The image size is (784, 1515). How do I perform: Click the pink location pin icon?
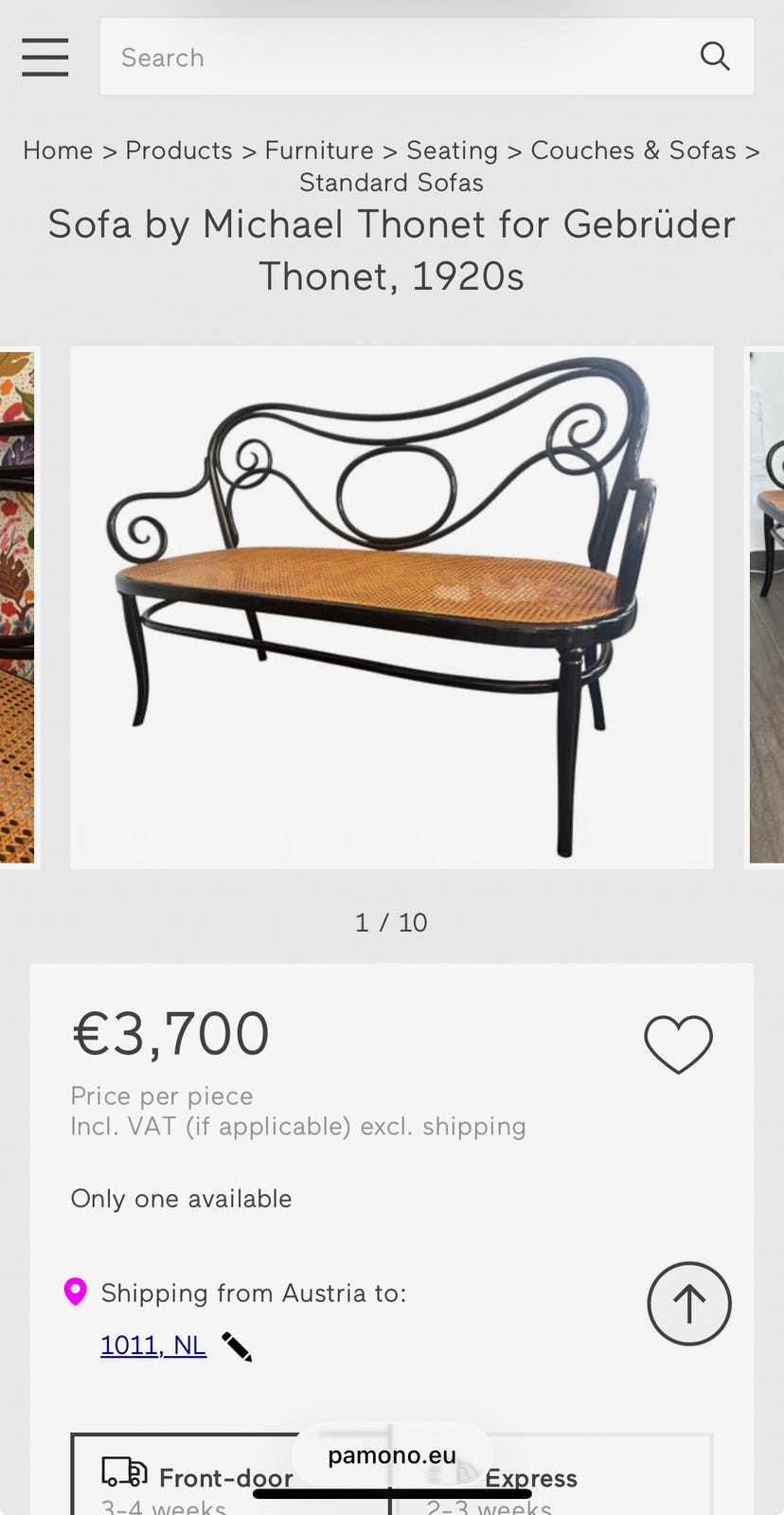pos(75,1292)
